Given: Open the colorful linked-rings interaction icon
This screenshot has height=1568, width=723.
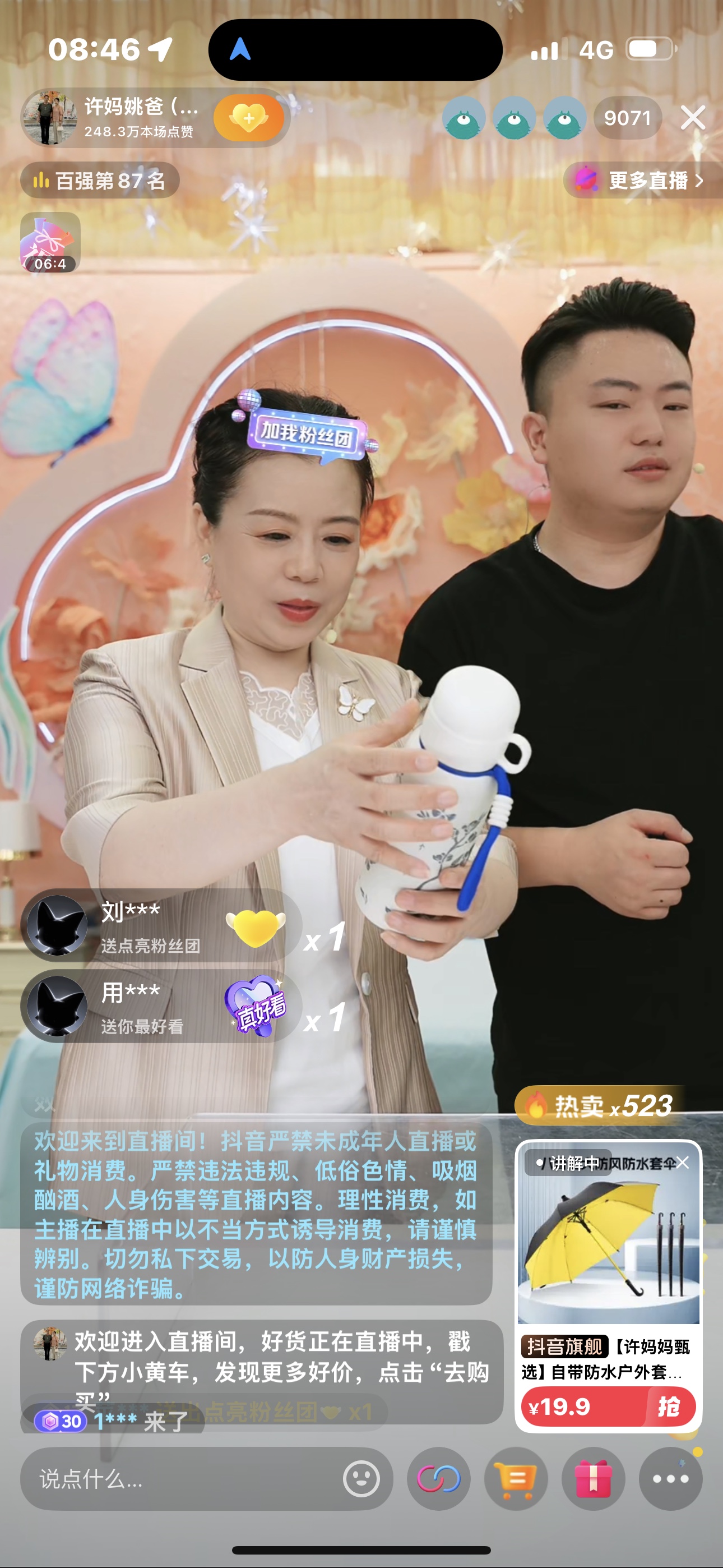Looking at the screenshot, I should pos(438,1478).
